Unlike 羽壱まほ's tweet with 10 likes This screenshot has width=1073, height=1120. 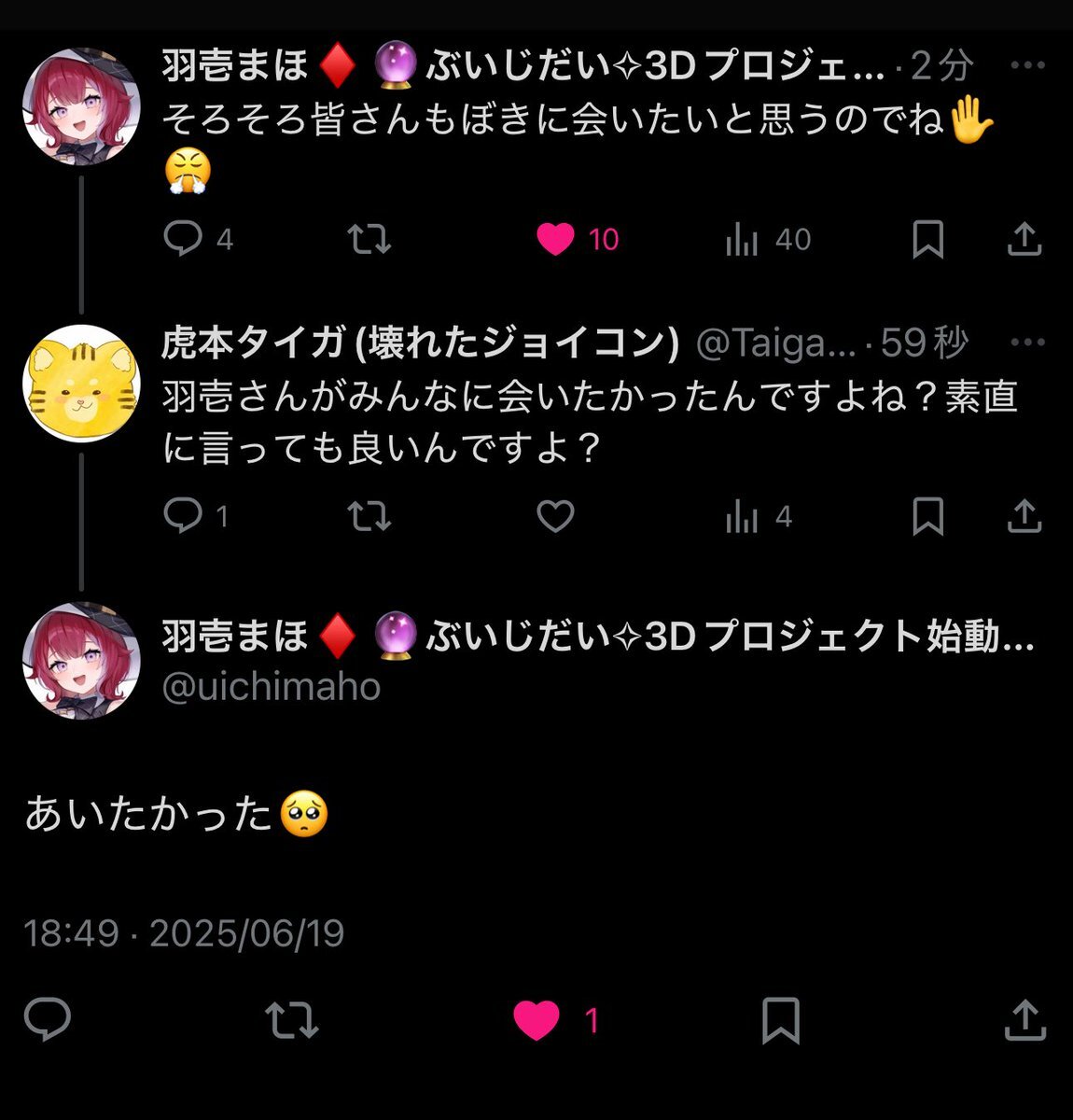click(556, 239)
